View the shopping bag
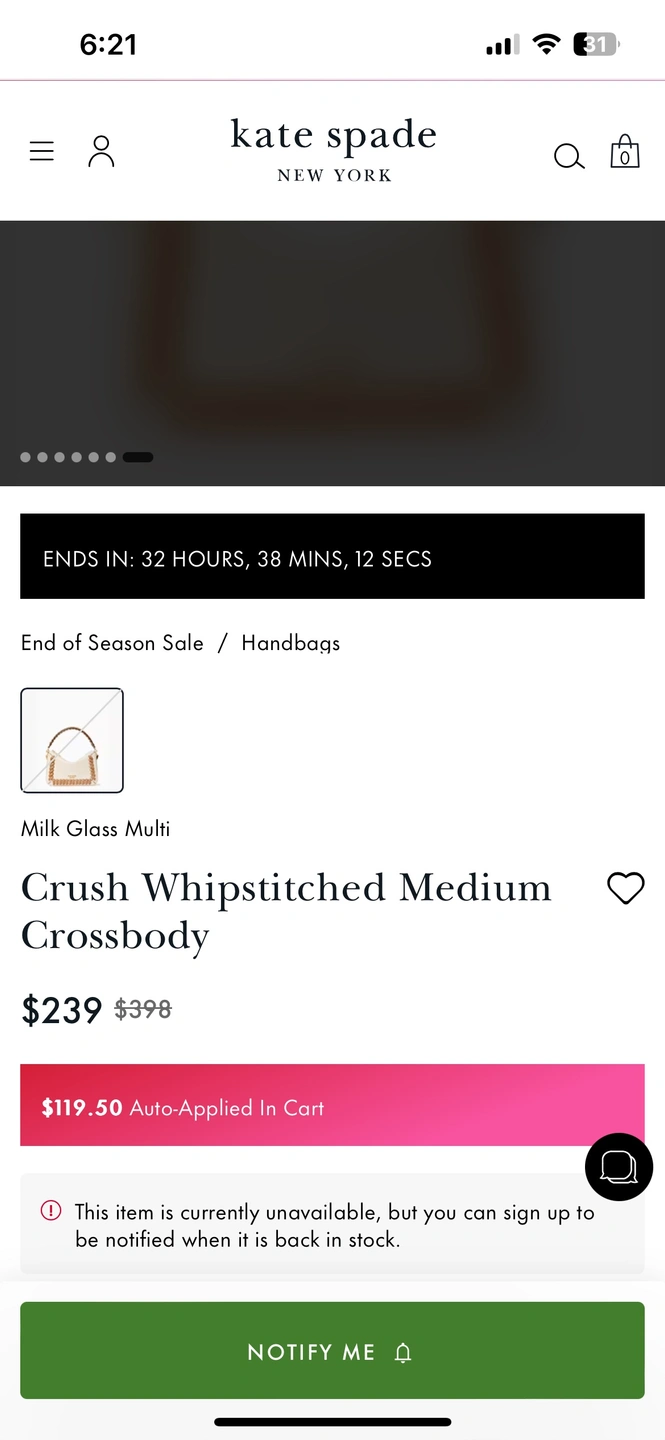Viewport: 665px width, 1440px height. [x=625, y=152]
